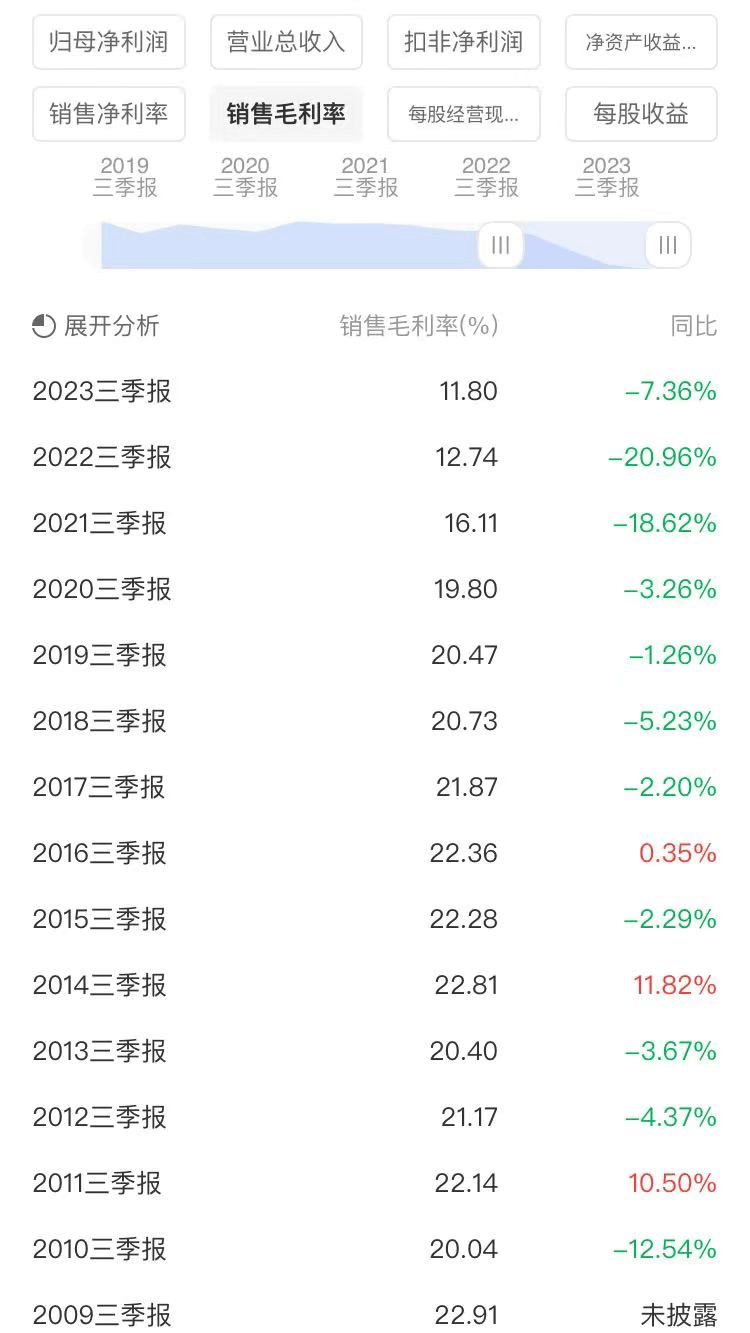The image size is (750, 1333).
Task: Switch to 每股经营现 metric chip
Action: pyautogui.click(x=463, y=114)
